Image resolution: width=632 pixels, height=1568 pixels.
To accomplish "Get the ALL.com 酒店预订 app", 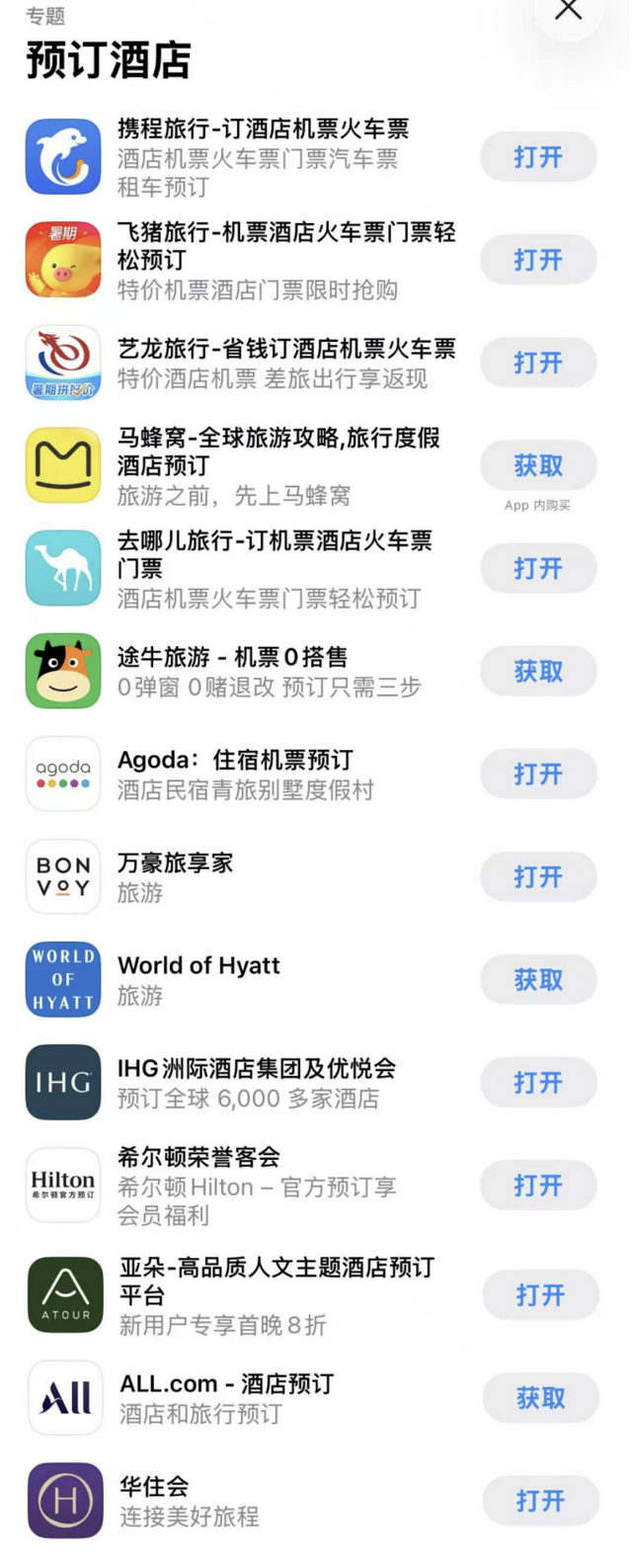I will coord(540,1397).
